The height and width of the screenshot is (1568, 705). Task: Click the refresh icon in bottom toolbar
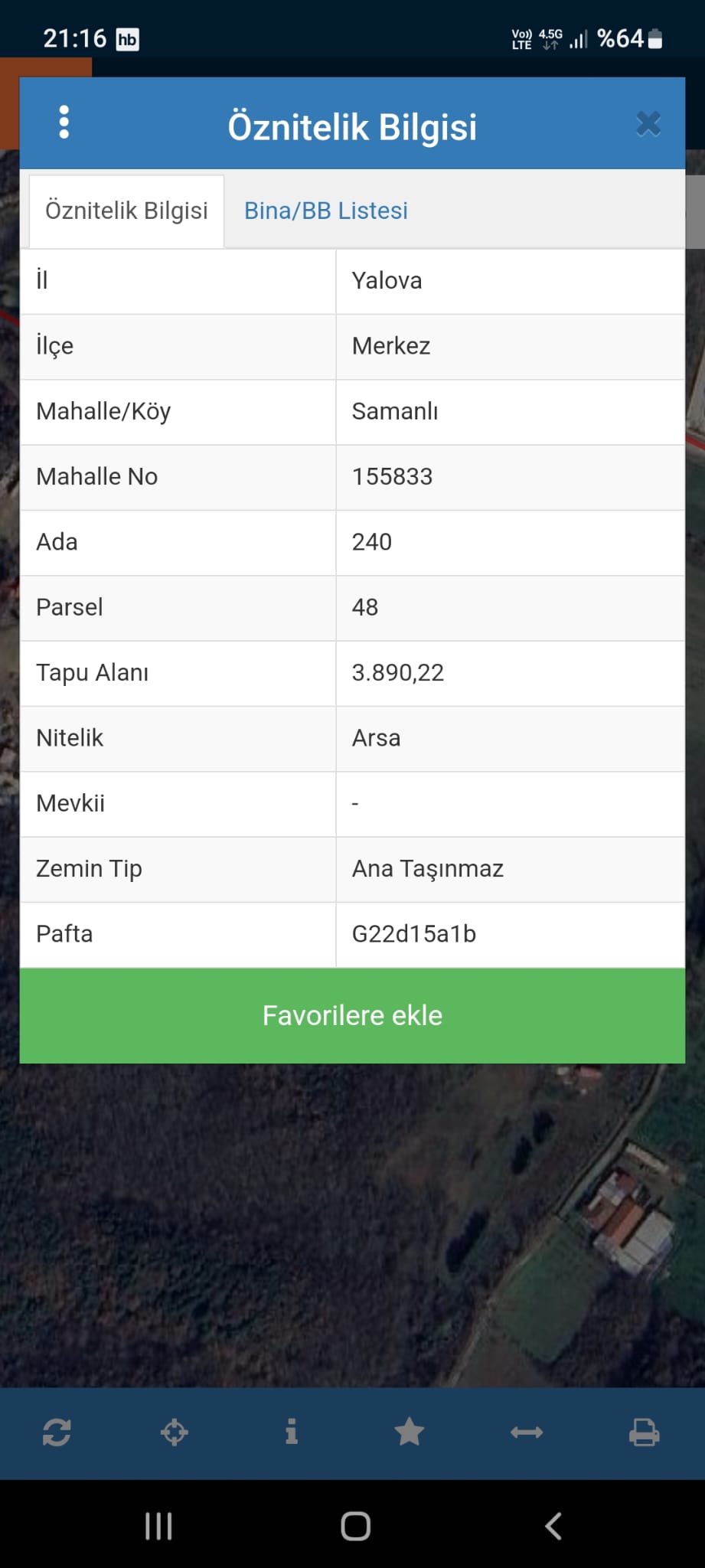(58, 1432)
